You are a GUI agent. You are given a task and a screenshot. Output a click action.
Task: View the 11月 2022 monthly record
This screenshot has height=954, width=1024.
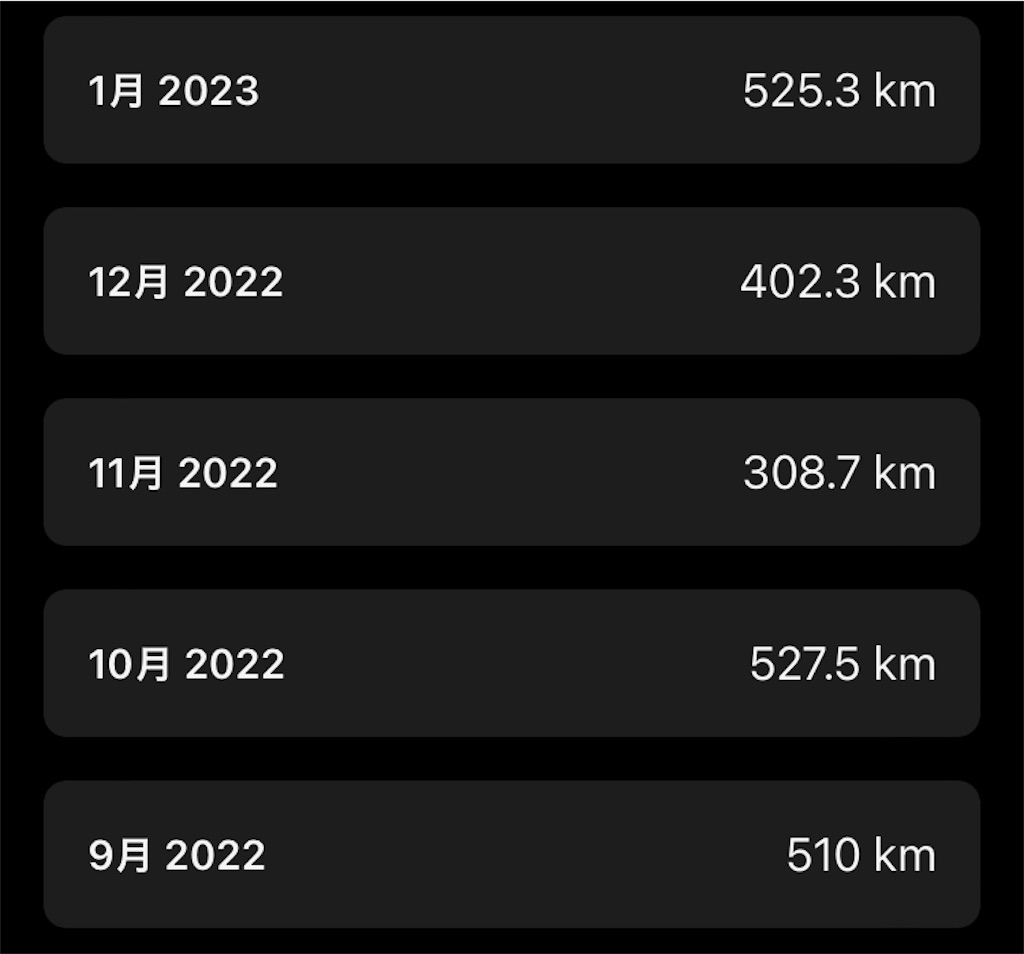pos(511,473)
